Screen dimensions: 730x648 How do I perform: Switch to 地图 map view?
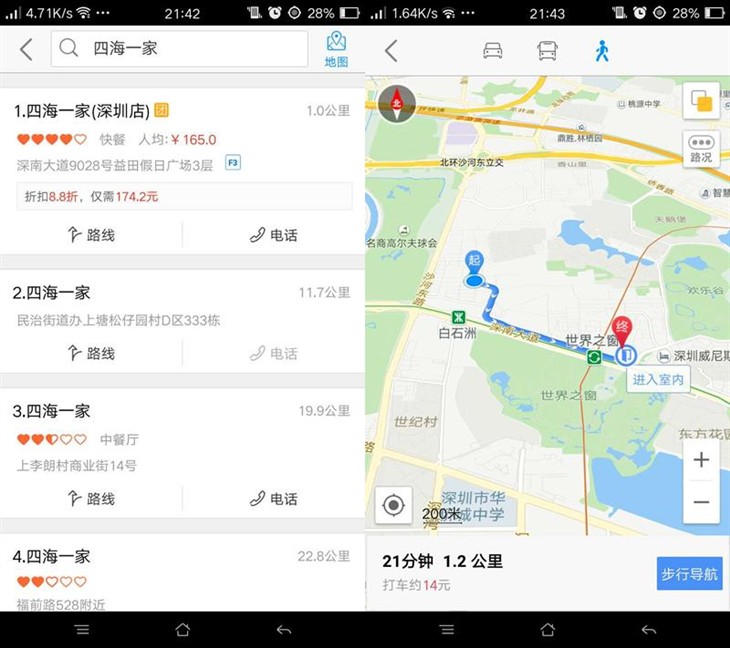point(336,48)
